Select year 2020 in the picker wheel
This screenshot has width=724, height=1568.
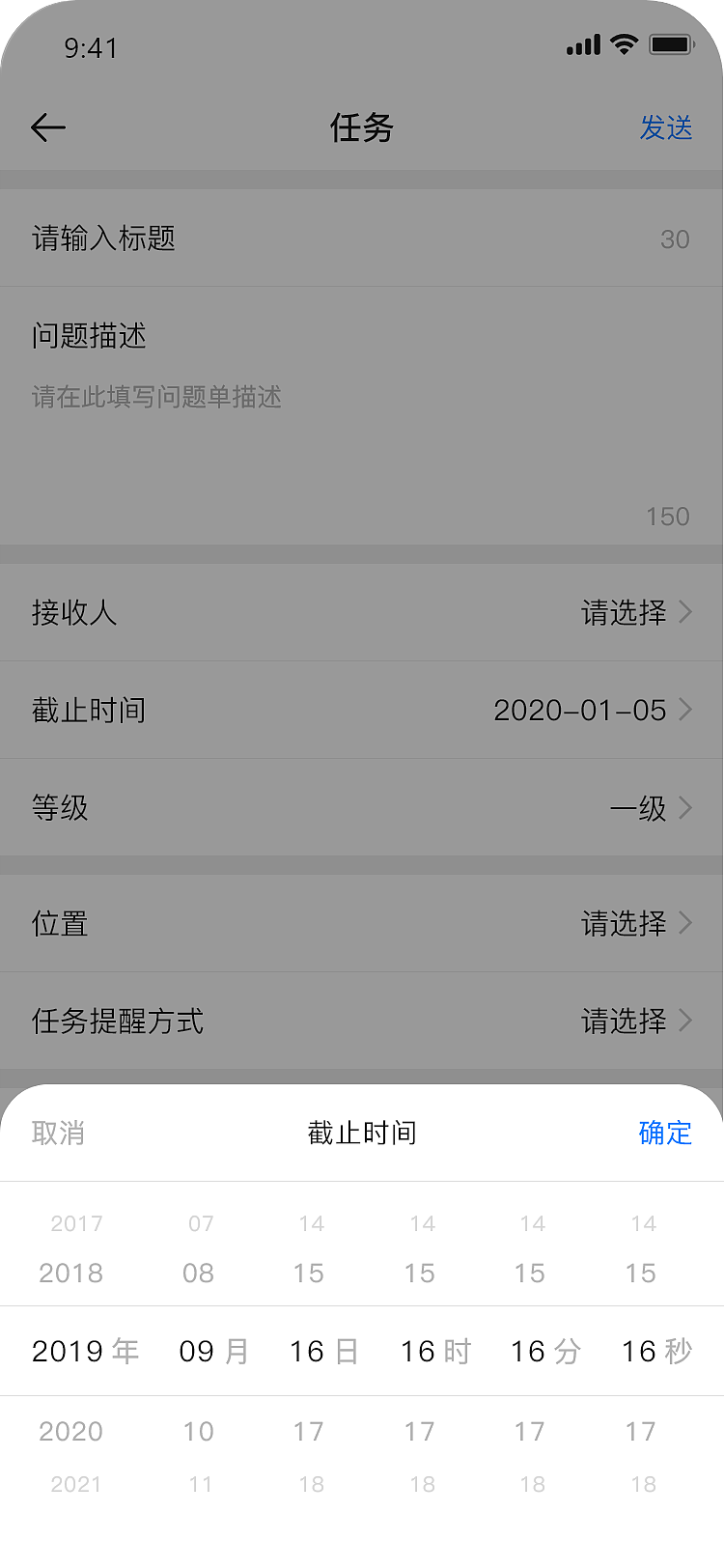70,1431
